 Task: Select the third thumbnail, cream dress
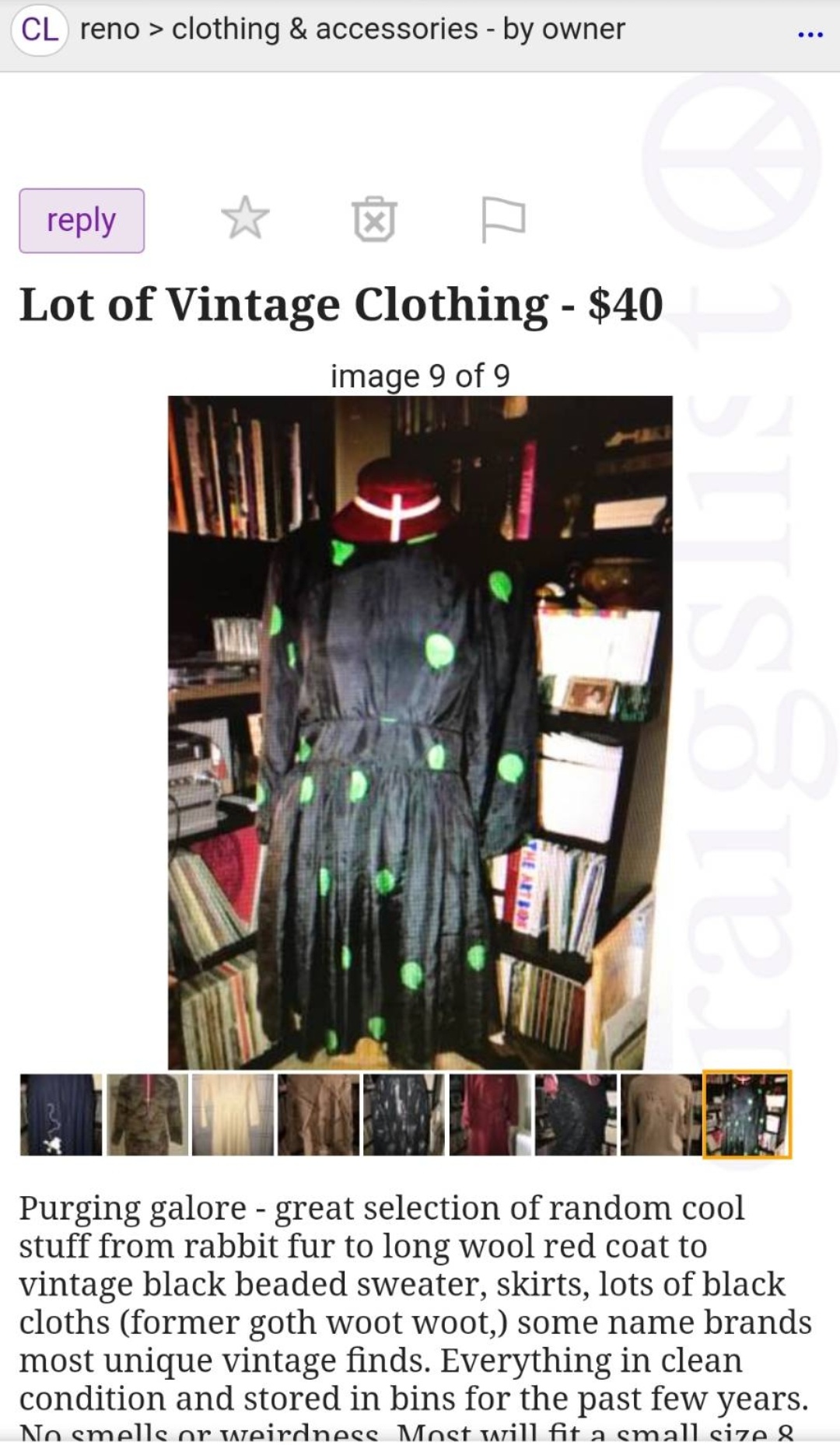[233, 1114]
